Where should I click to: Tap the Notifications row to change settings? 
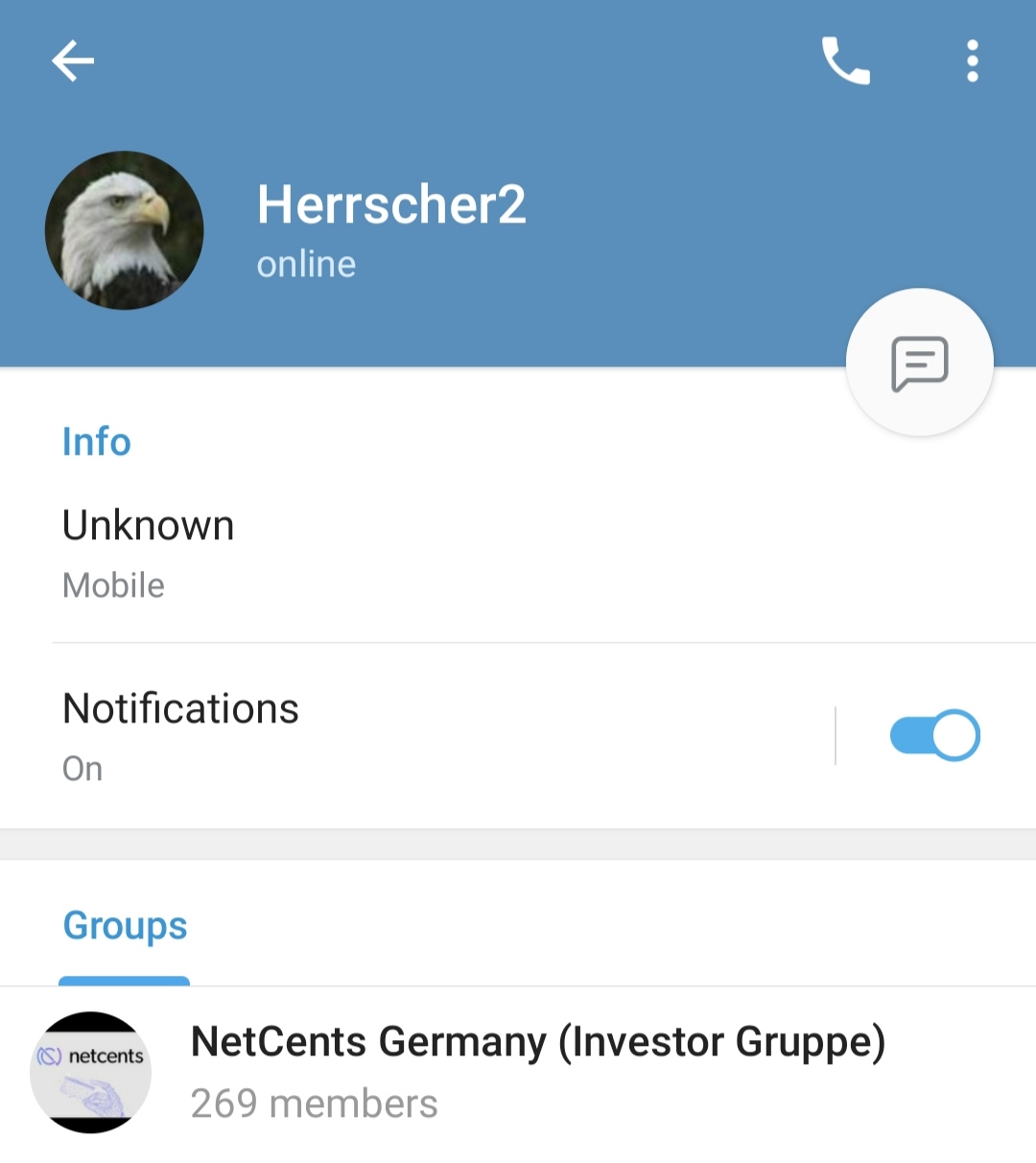click(384, 734)
